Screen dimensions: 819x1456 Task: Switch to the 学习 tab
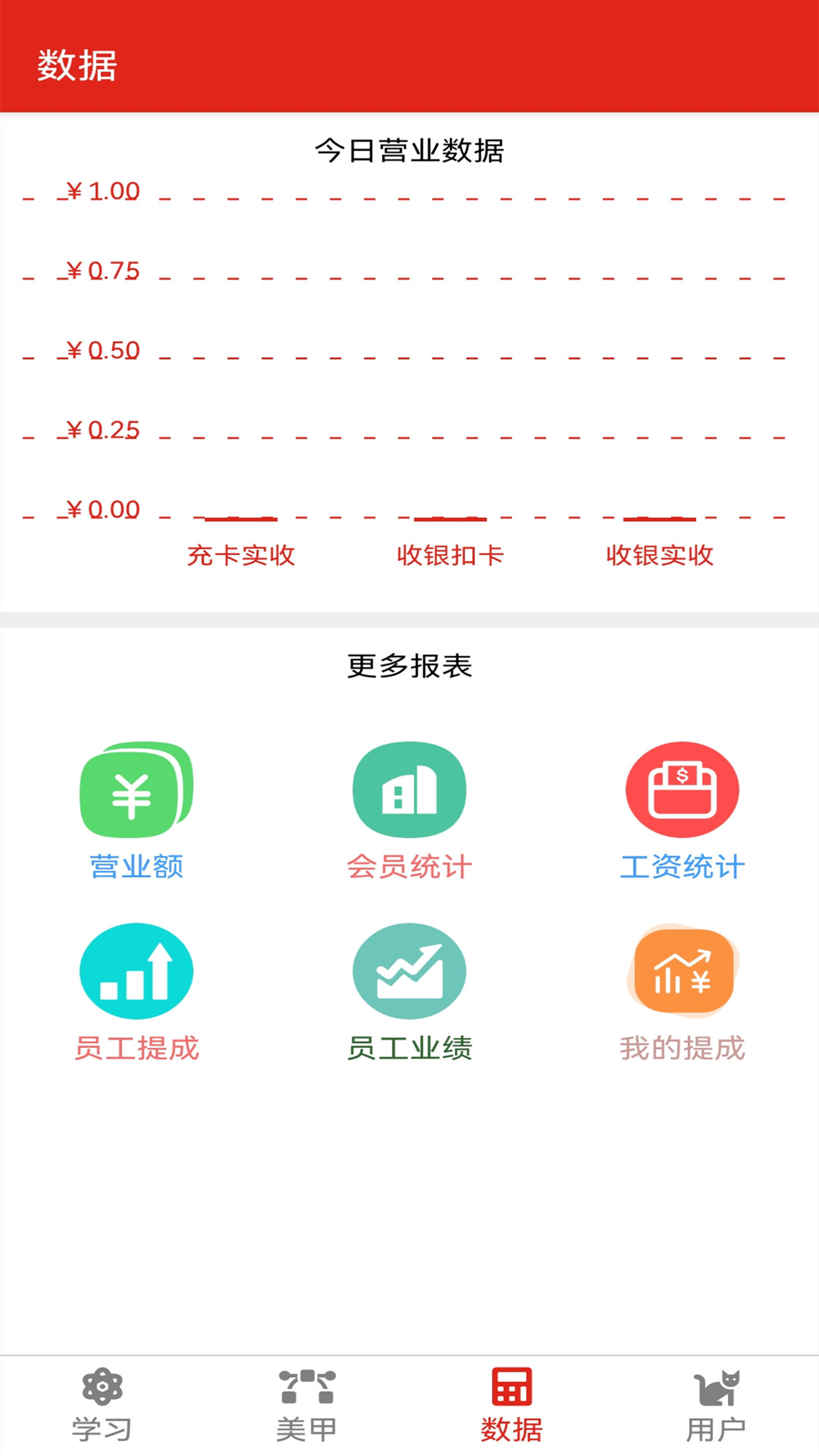click(x=102, y=1406)
